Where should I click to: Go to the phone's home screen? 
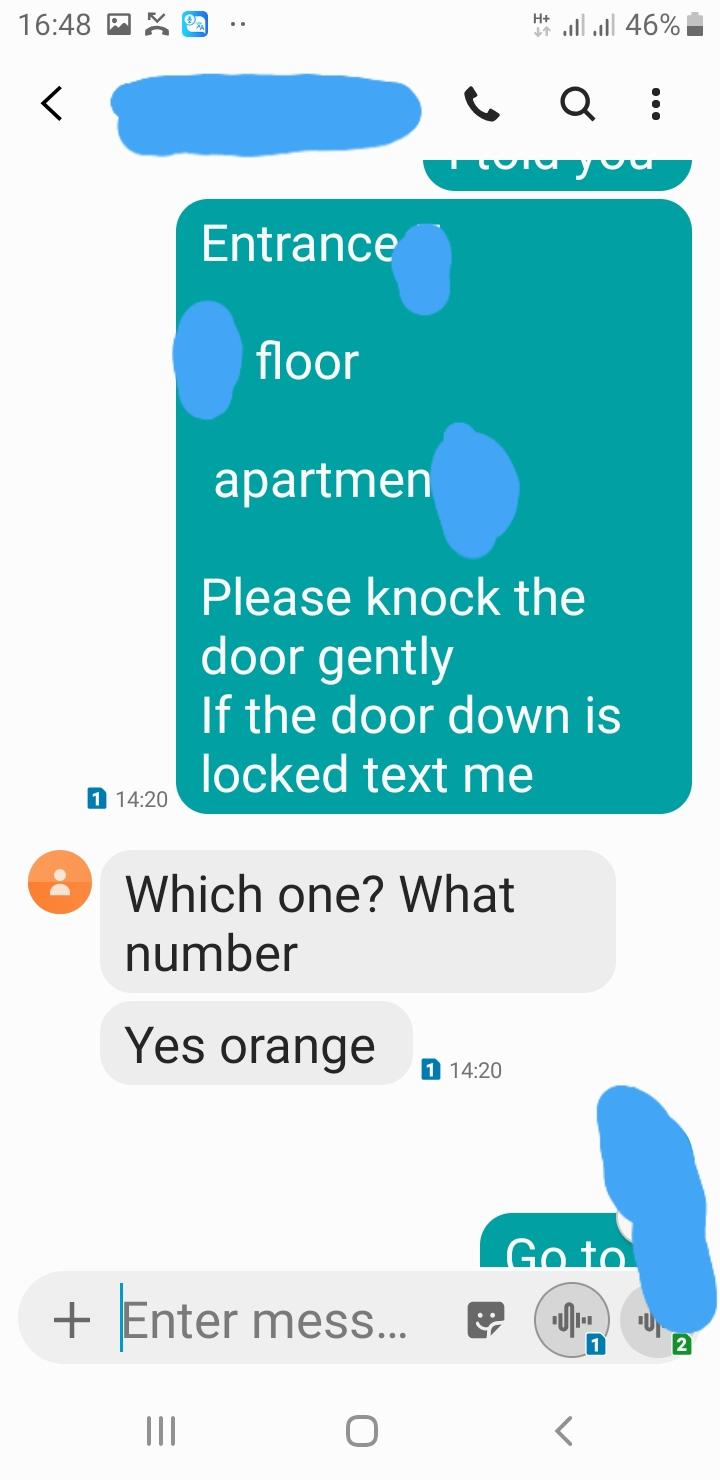361,1431
